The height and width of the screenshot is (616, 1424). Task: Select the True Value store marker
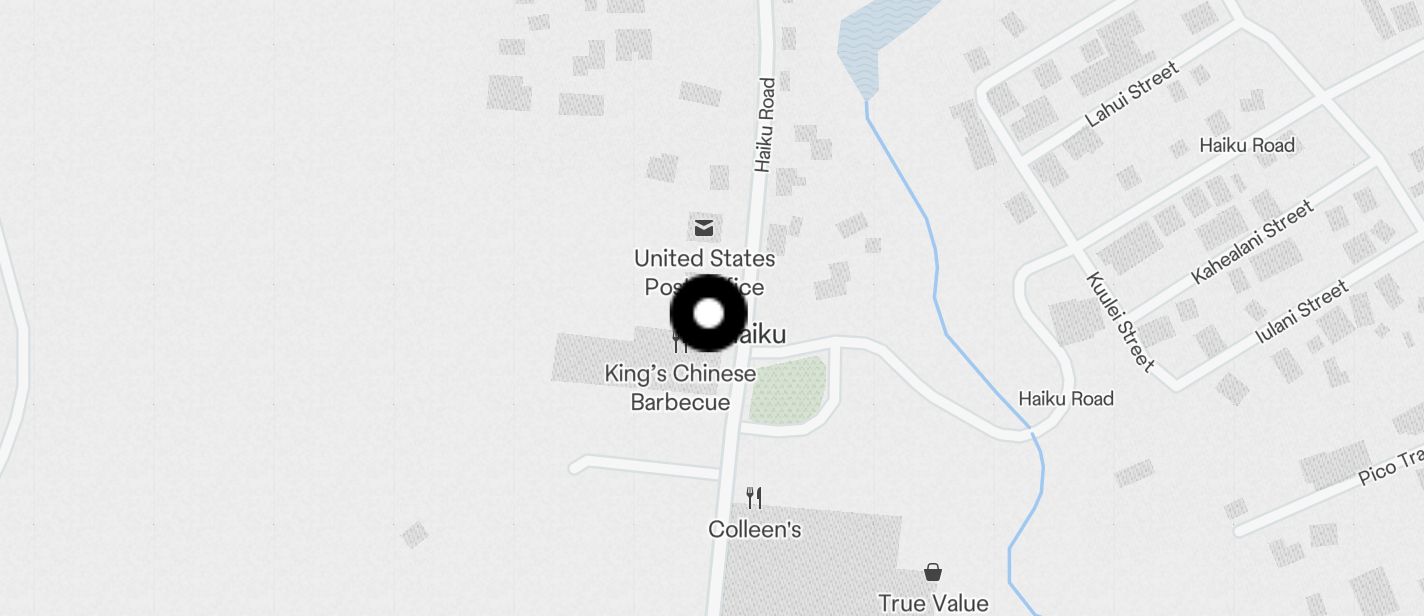pyautogui.click(x=933, y=573)
